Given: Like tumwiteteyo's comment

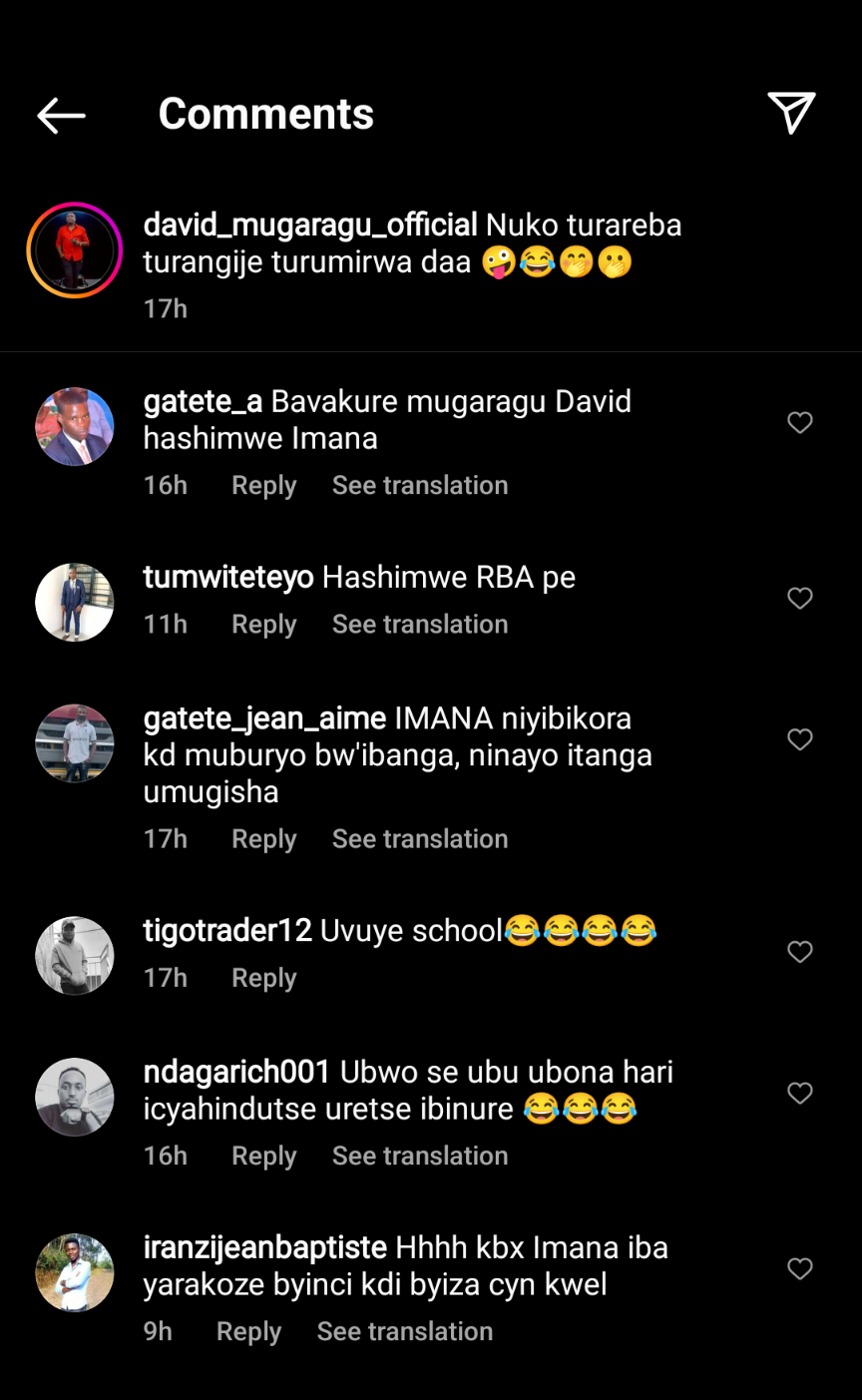Looking at the screenshot, I should click(x=800, y=599).
